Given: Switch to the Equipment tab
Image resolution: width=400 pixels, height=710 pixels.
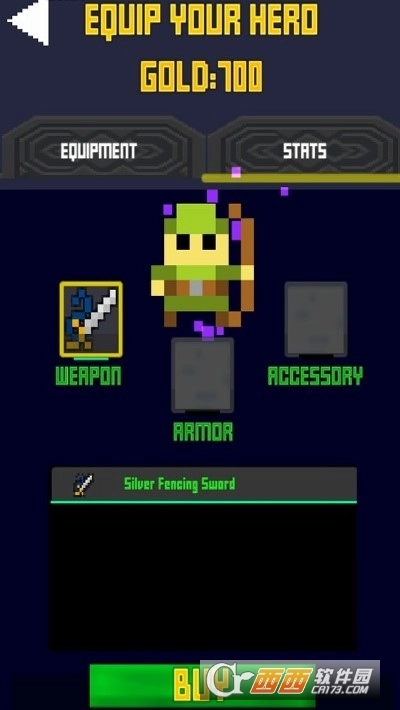Looking at the screenshot, I should tap(101, 149).
